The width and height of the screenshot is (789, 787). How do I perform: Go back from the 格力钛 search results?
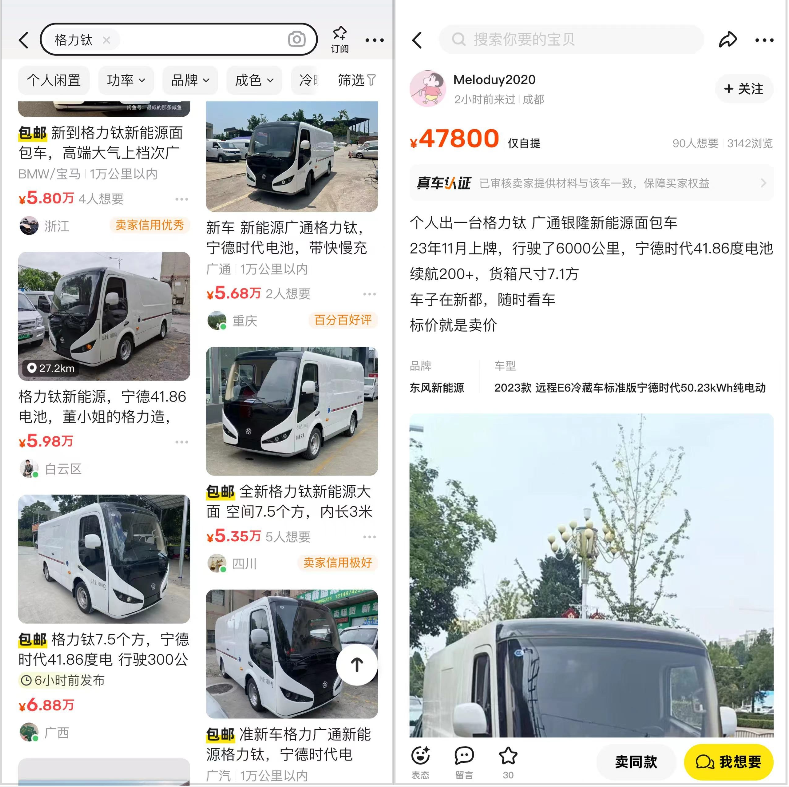pyautogui.click(x=24, y=40)
